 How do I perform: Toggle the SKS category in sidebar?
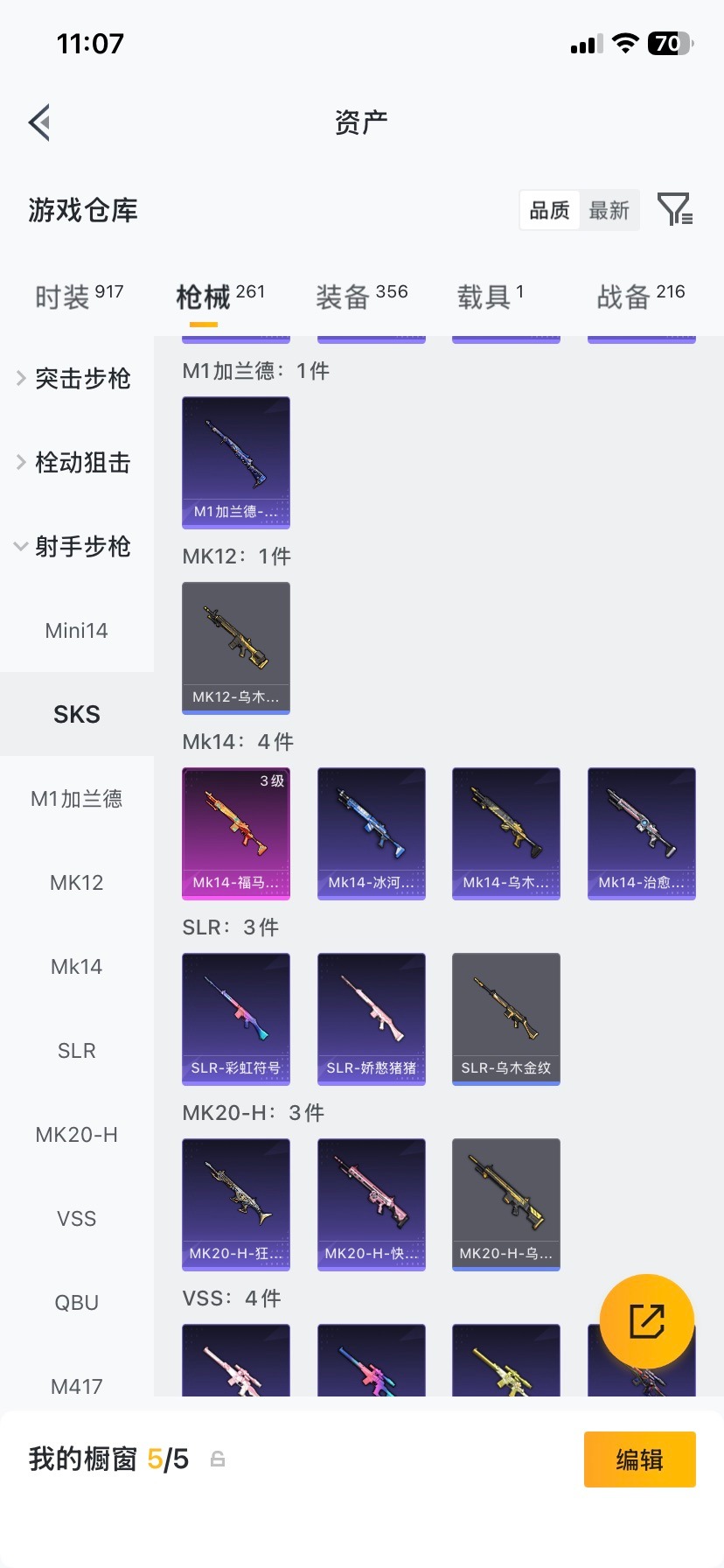point(77,714)
